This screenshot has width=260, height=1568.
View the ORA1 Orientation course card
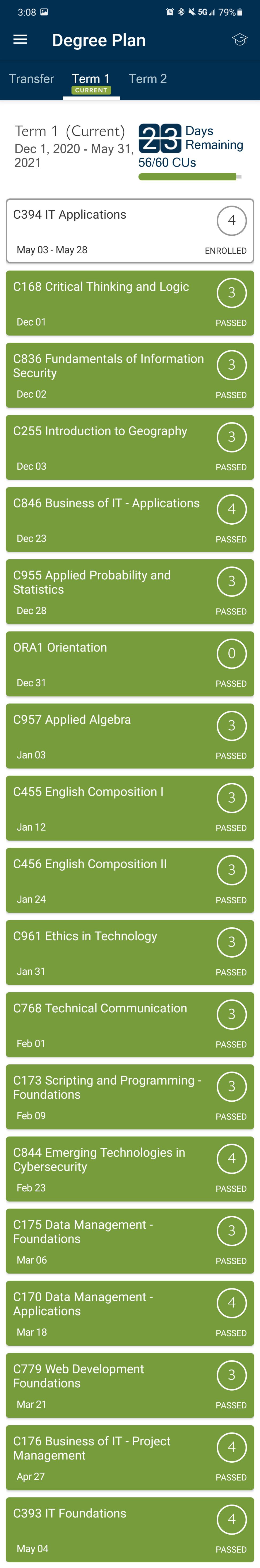tap(130, 664)
